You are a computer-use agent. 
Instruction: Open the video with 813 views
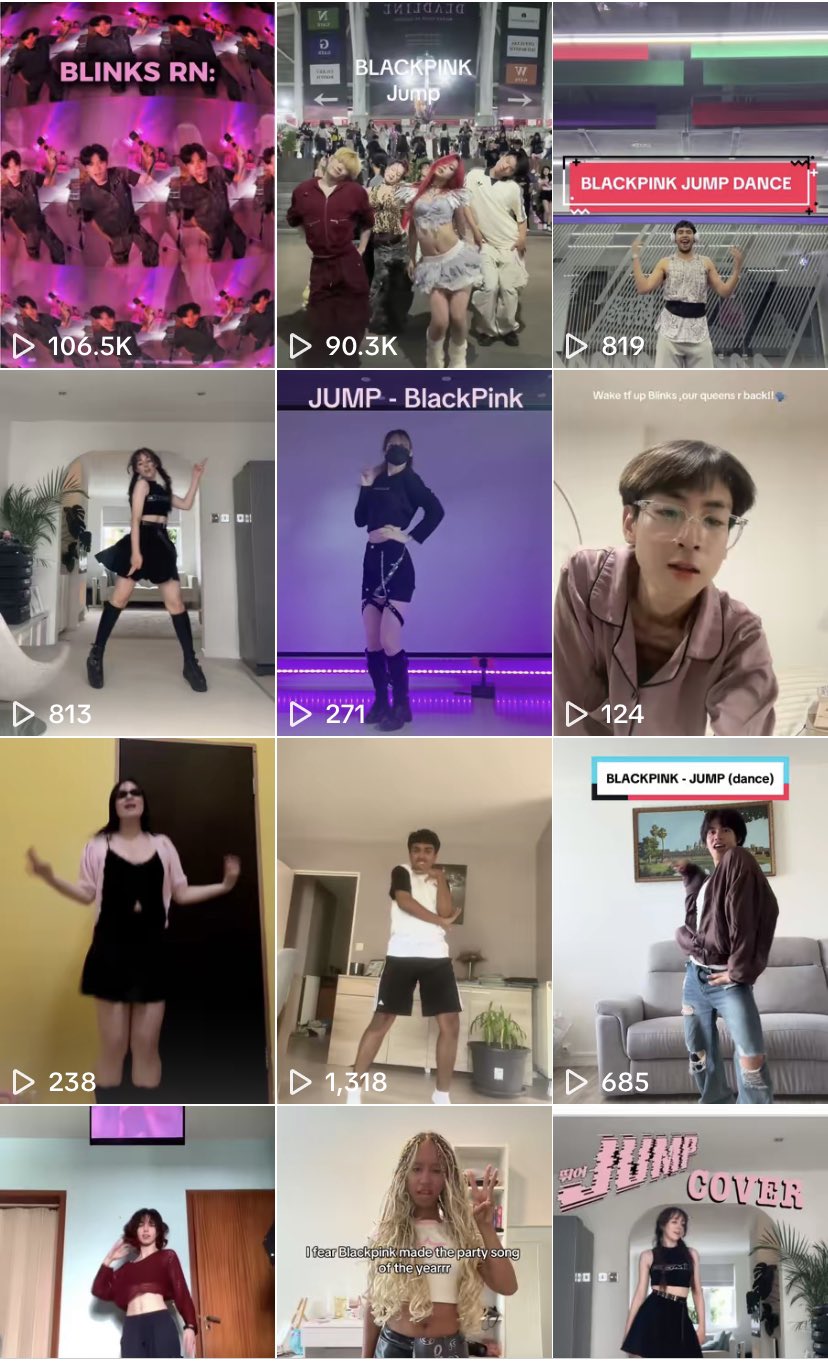tap(137, 552)
